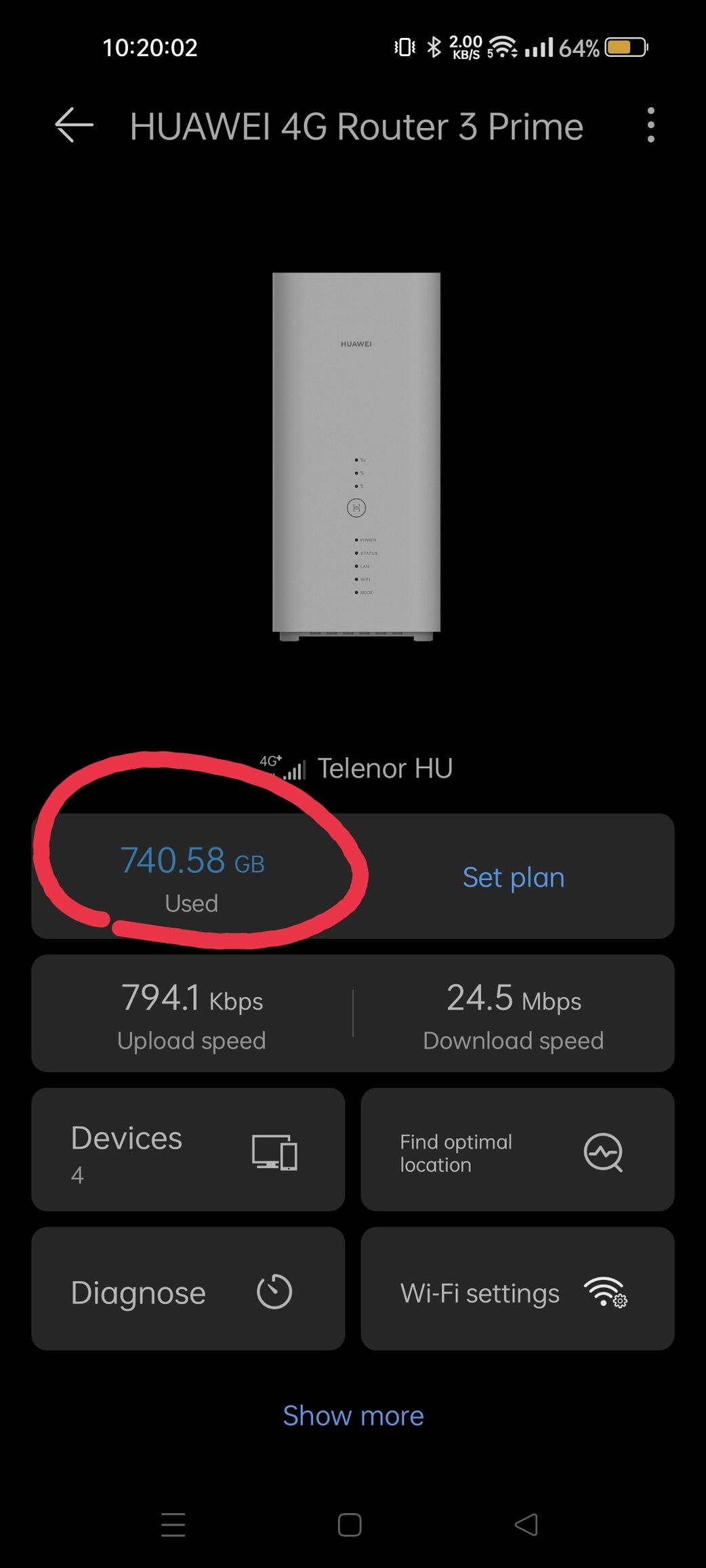Open Find optimal location
Screen dimensions: 706x1568
click(x=517, y=1149)
